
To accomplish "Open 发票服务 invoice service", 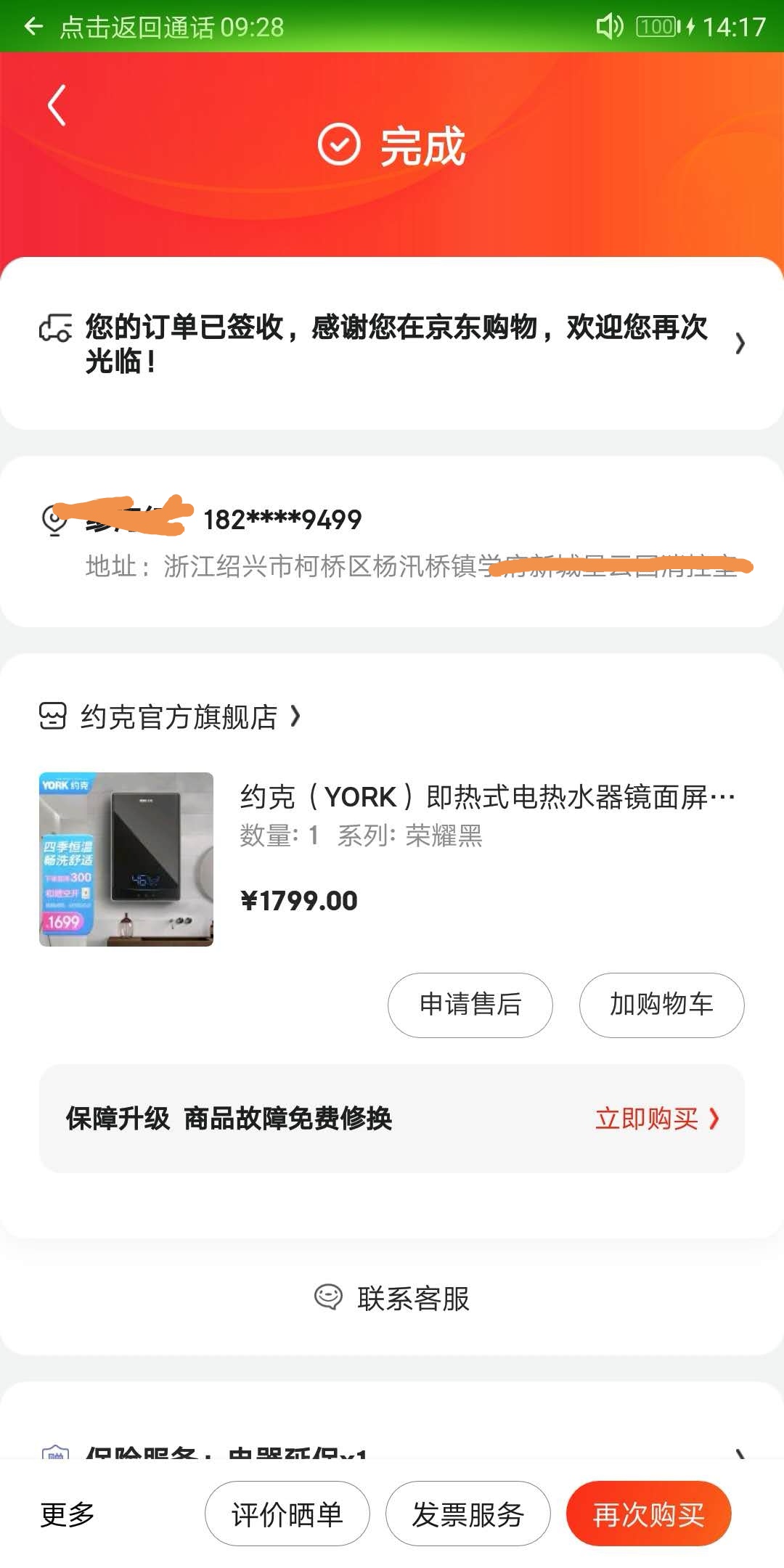I will 467,1514.
